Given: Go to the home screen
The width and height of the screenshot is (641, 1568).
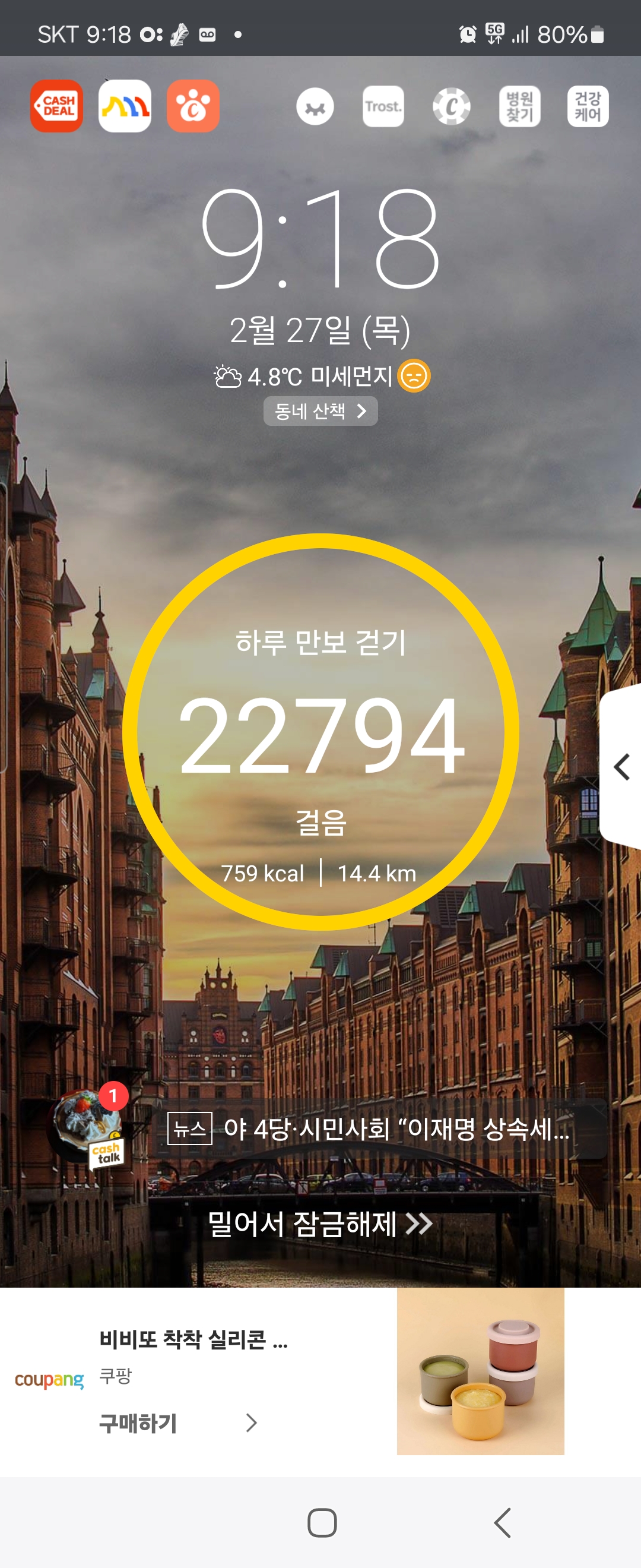Looking at the screenshot, I should coord(322,1523).
